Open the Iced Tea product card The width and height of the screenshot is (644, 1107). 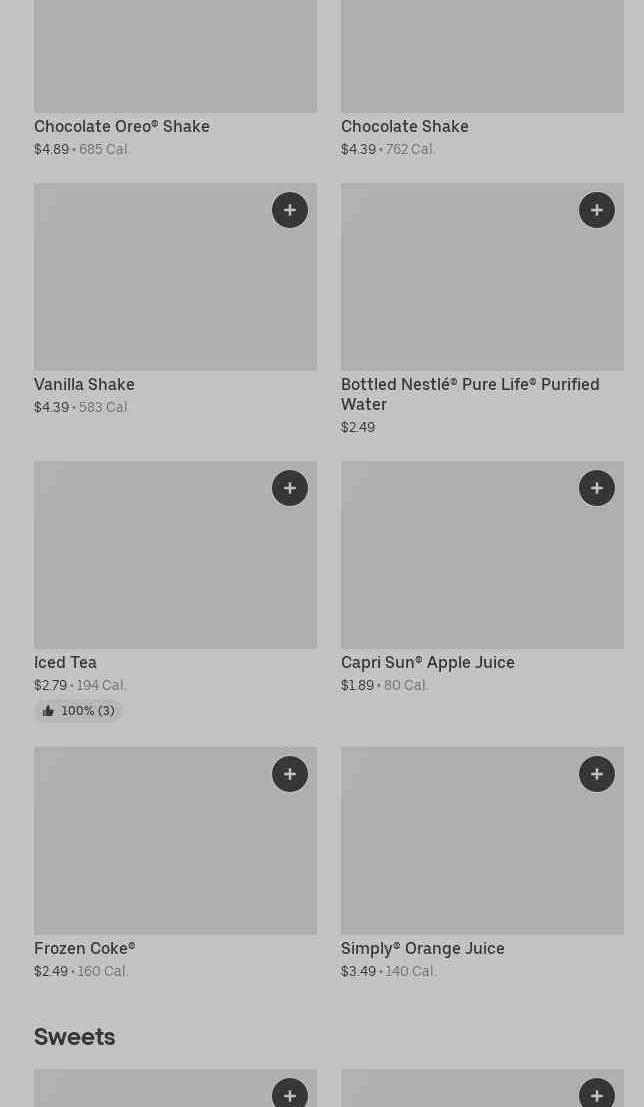pos(175,592)
